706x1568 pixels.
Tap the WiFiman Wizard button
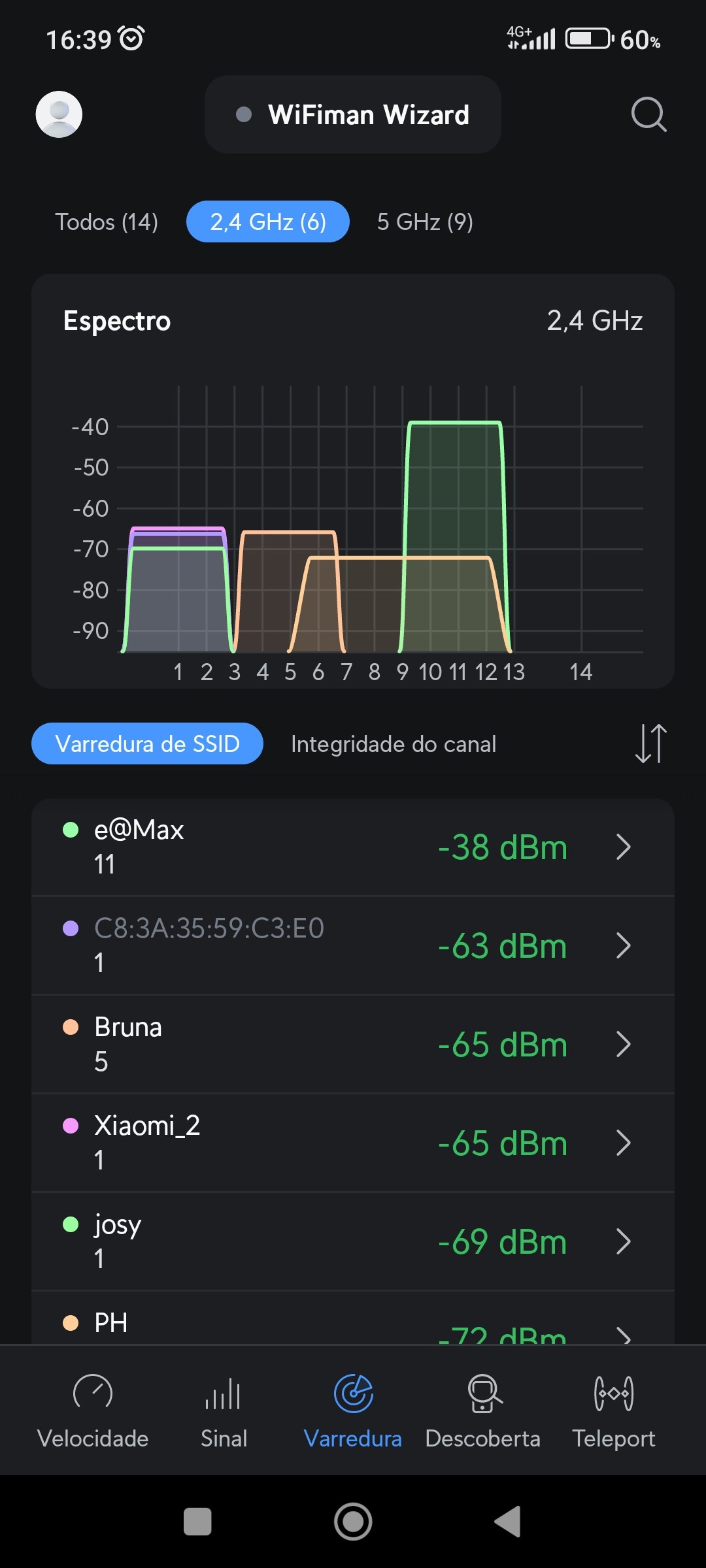pos(353,114)
